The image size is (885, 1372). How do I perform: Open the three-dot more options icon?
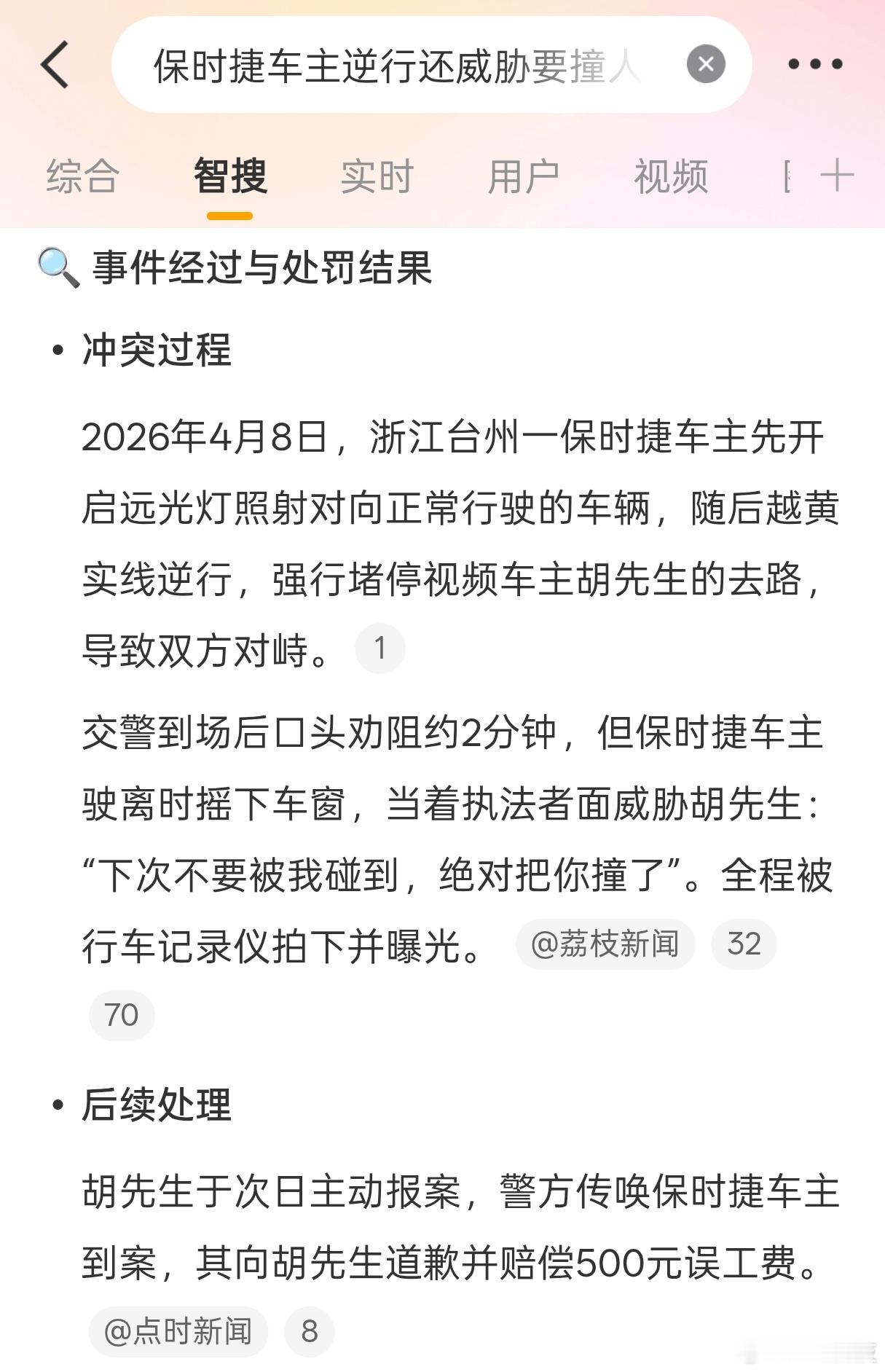point(814,64)
